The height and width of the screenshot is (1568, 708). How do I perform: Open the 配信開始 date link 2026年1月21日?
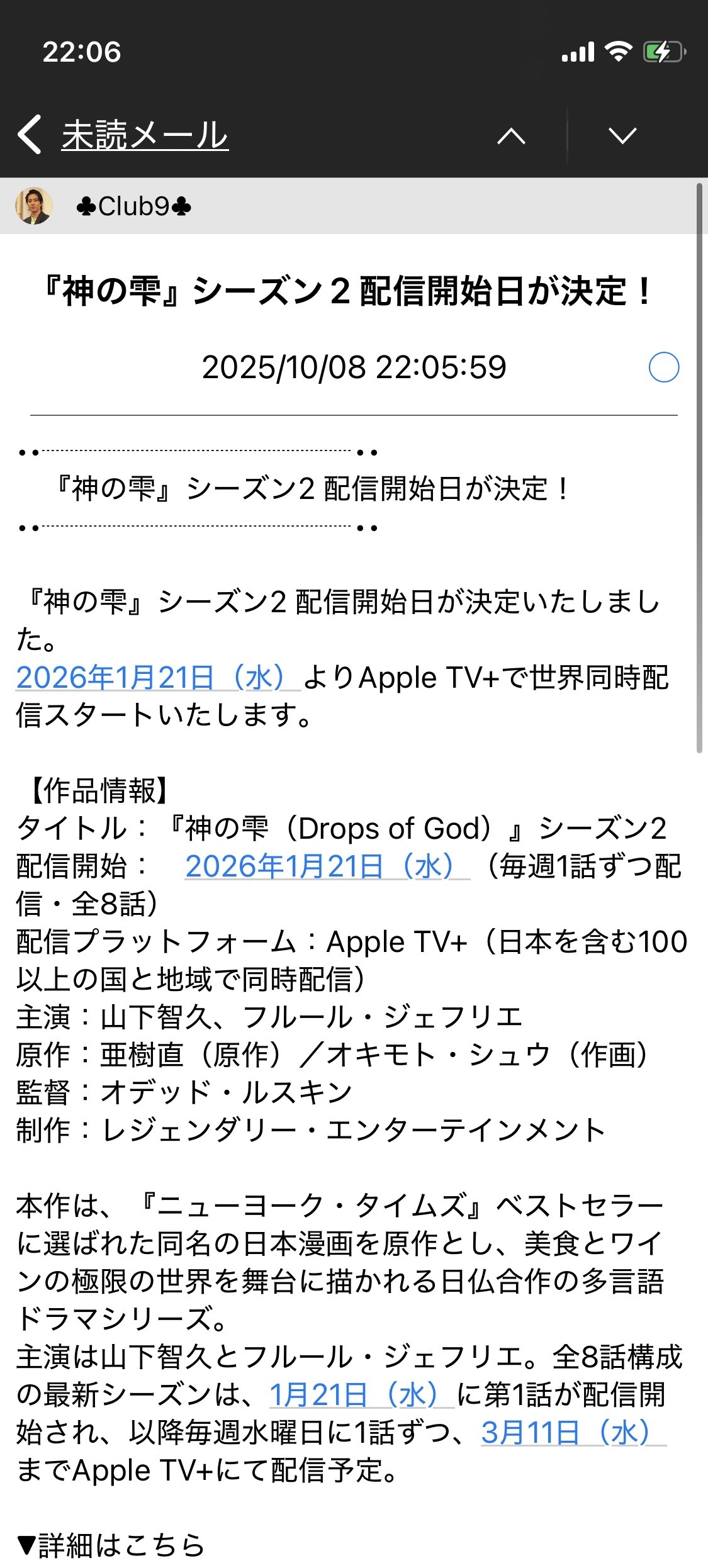[x=326, y=866]
